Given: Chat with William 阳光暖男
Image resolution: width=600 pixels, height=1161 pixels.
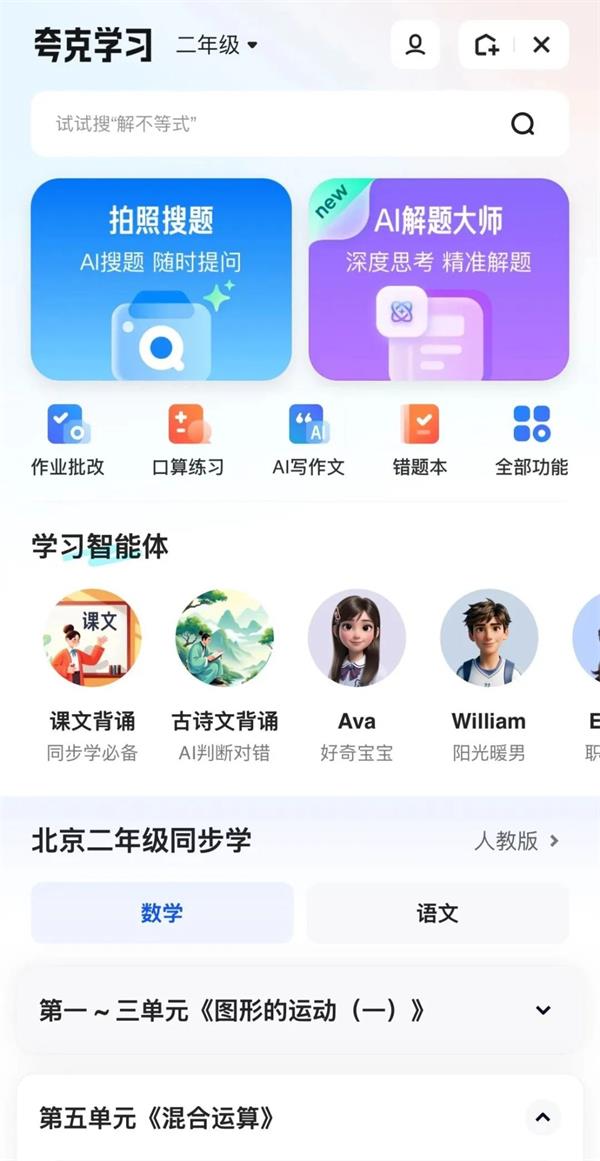Looking at the screenshot, I should click(489, 675).
